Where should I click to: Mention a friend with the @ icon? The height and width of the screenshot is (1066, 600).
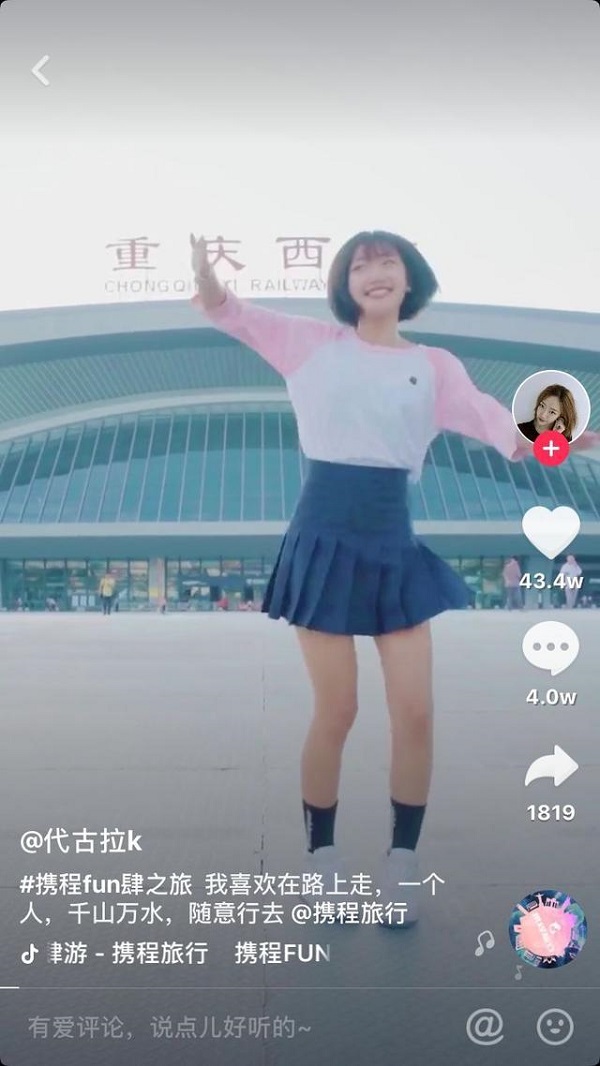pos(485,1027)
